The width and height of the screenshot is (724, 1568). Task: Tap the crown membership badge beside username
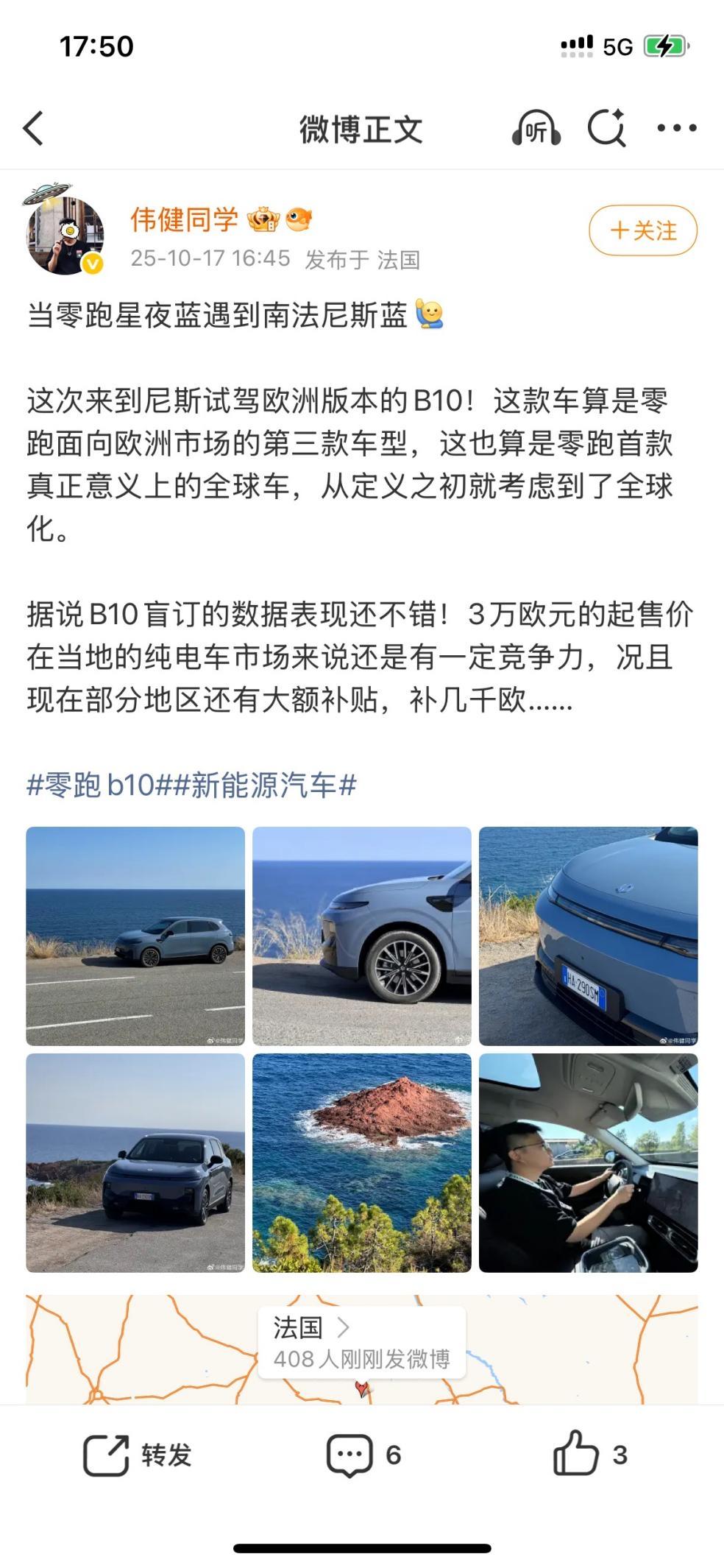[264, 218]
